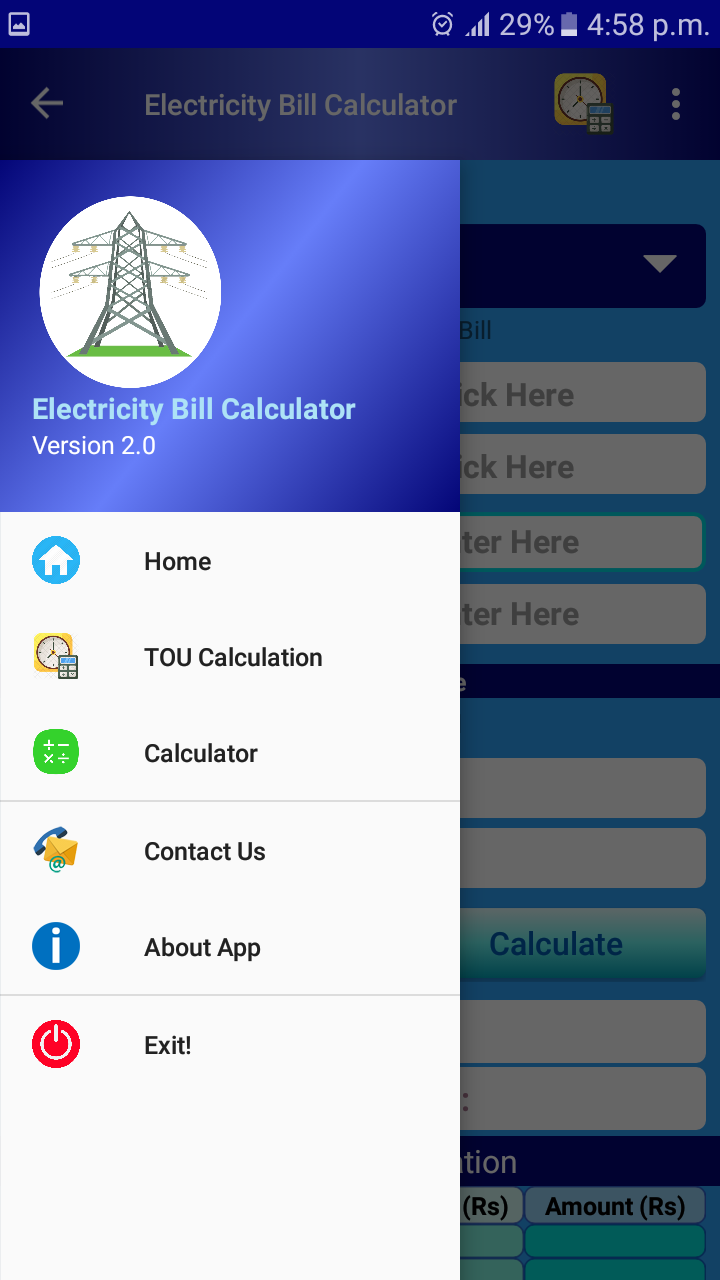The image size is (720, 1280).
Task: Open the green Calculator icon
Action: (x=55, y=752)
